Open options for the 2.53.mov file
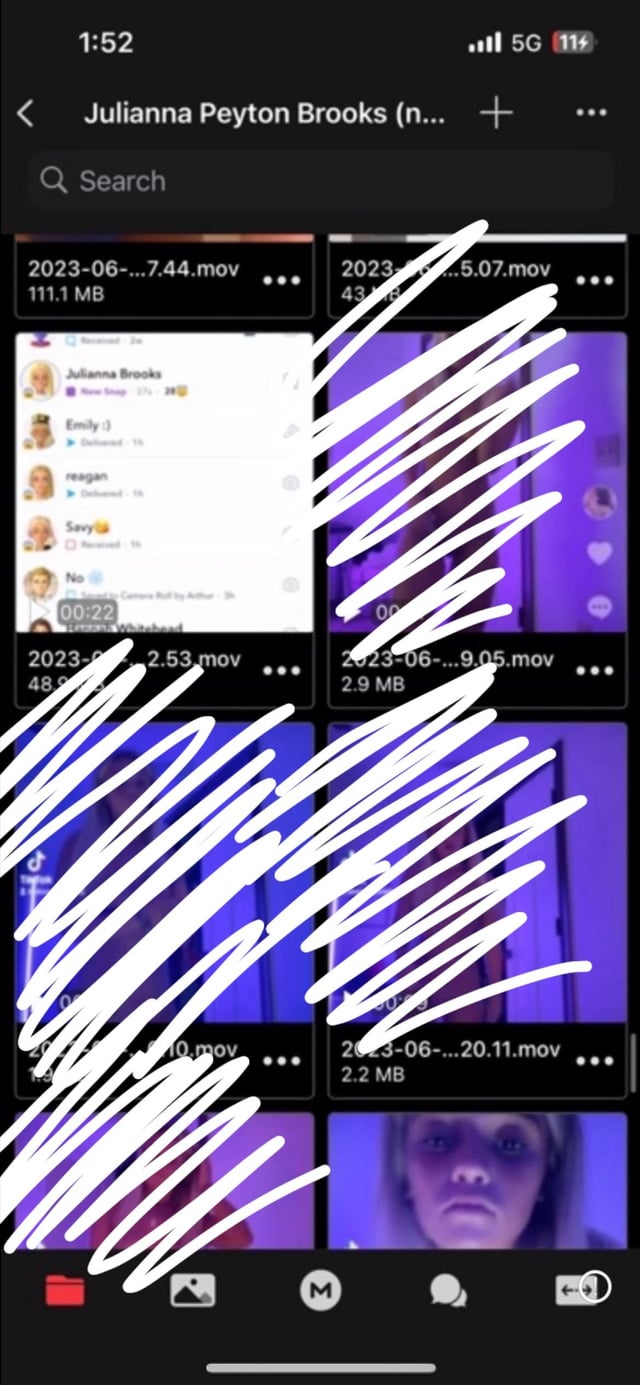The image size is (640, 1385). [281, 670]
